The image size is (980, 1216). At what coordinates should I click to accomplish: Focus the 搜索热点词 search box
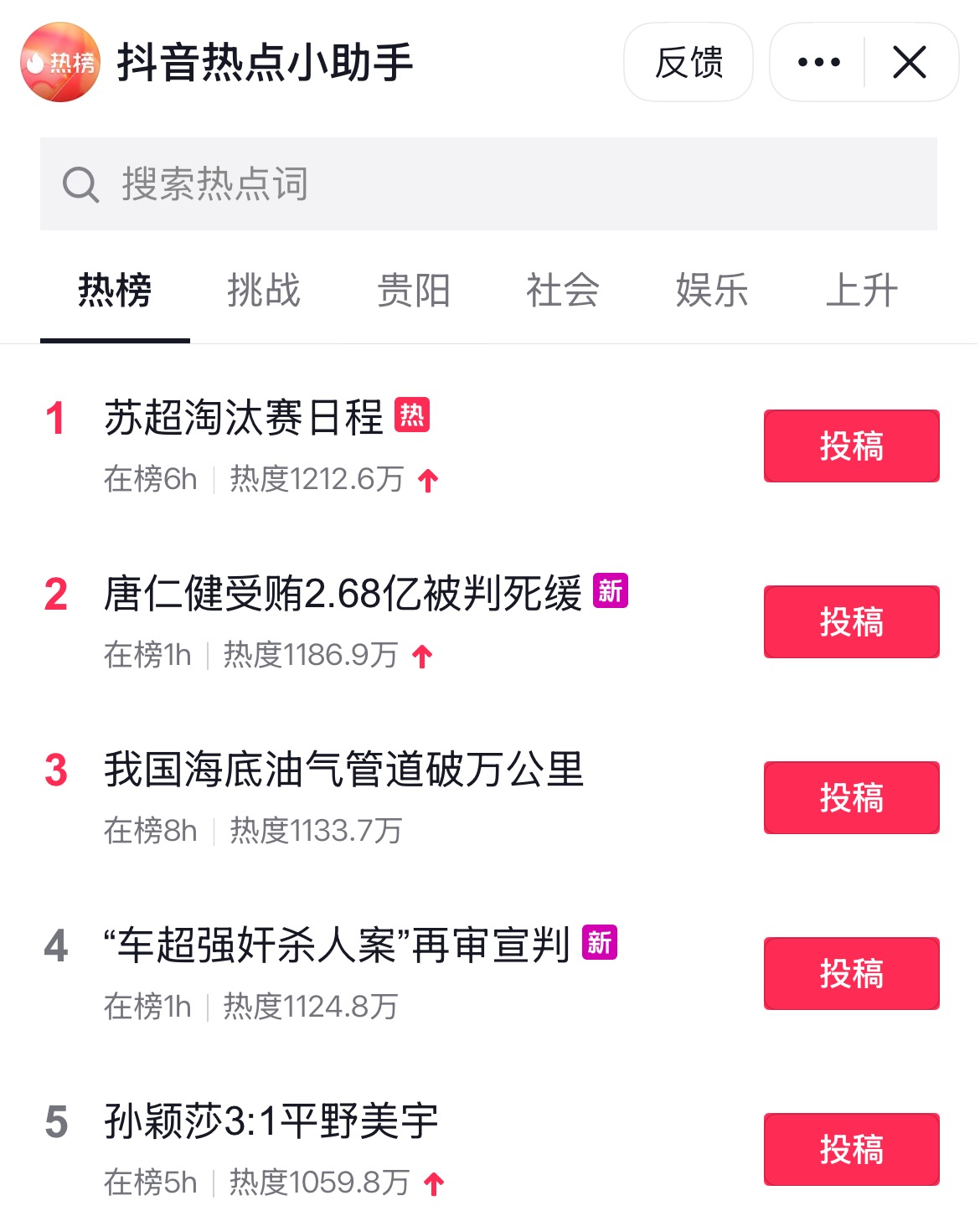click(488, 184)
